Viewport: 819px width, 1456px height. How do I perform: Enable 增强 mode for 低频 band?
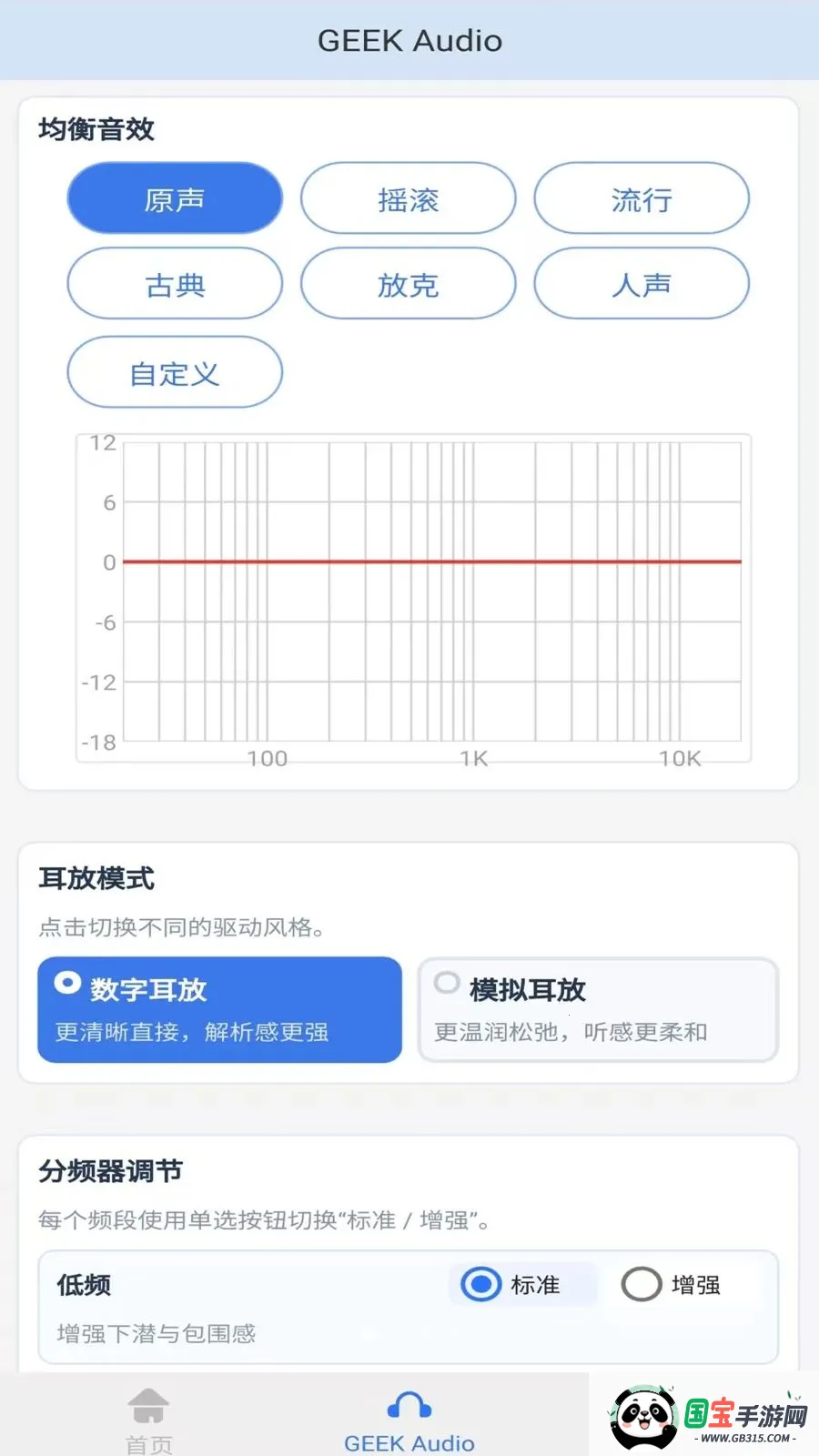pyautogui.click(x=642, y=1284)
